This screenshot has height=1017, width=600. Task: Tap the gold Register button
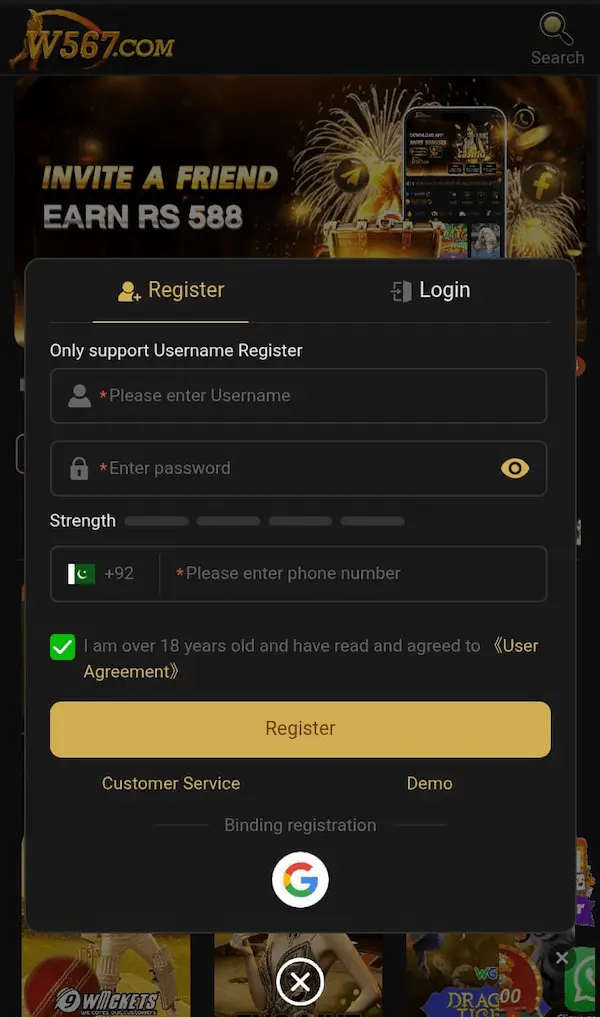300,729
